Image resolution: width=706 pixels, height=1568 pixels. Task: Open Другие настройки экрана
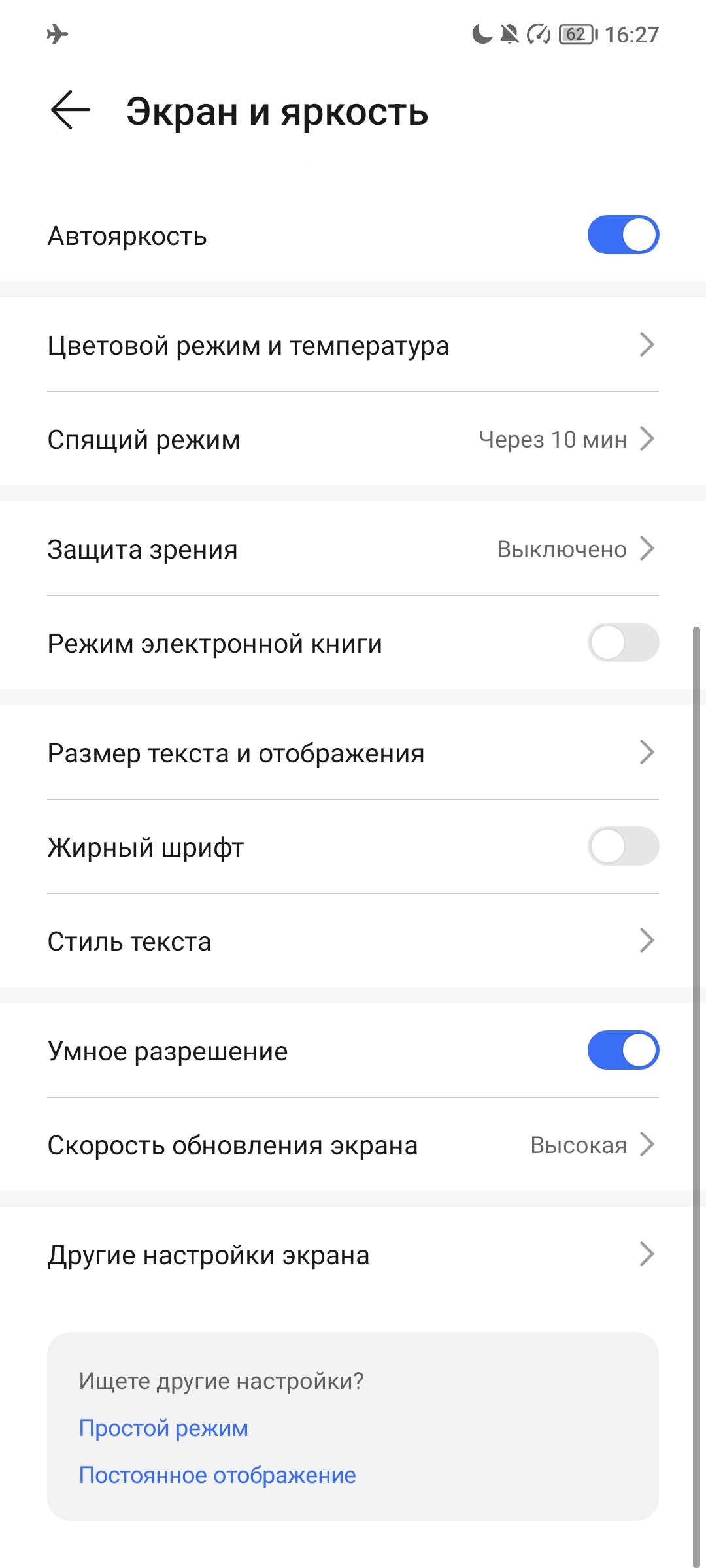pos(353,1254)
